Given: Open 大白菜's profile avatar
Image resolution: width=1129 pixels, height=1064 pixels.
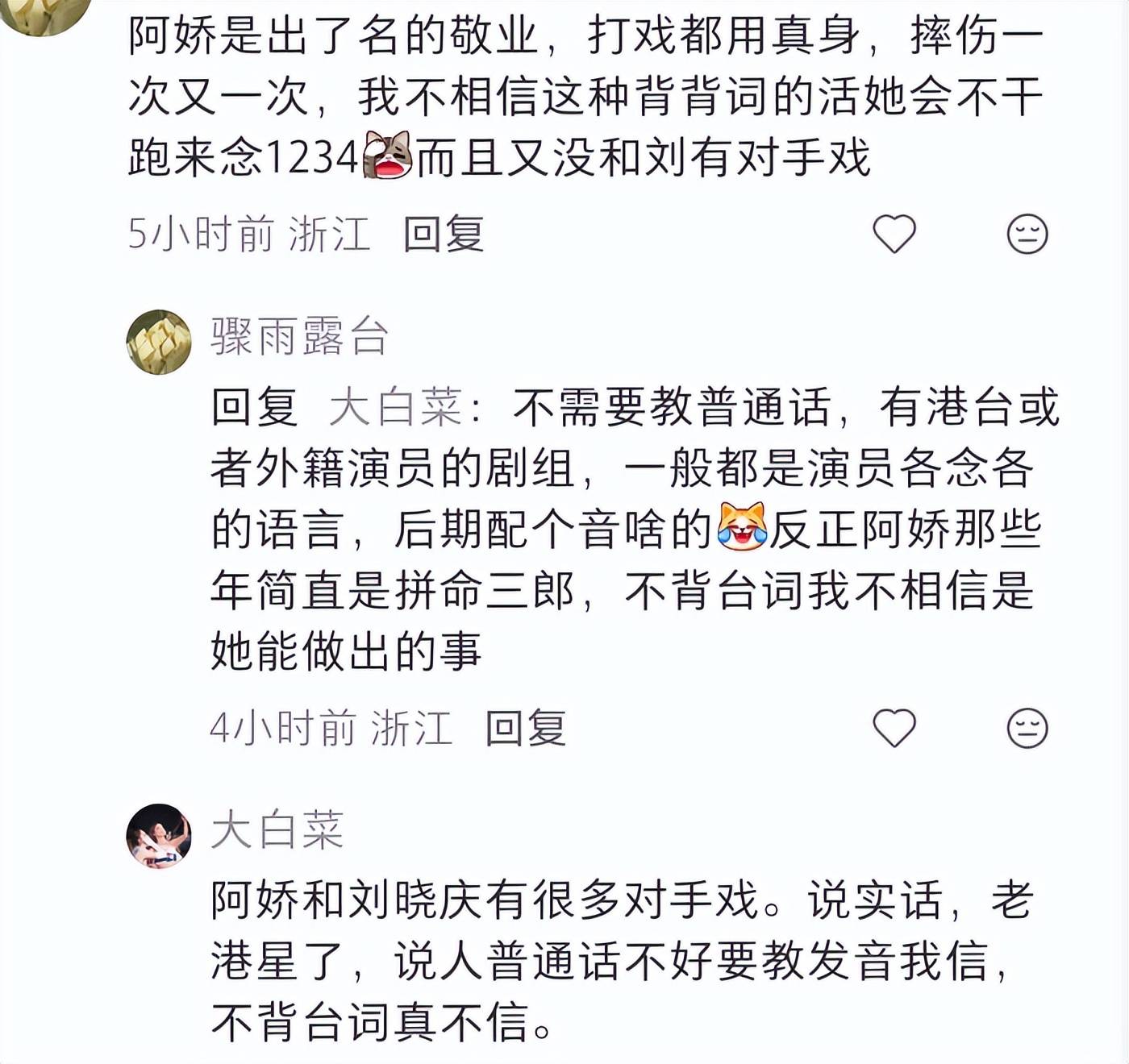Looking at the screenshot, I should tap(159, 836).
